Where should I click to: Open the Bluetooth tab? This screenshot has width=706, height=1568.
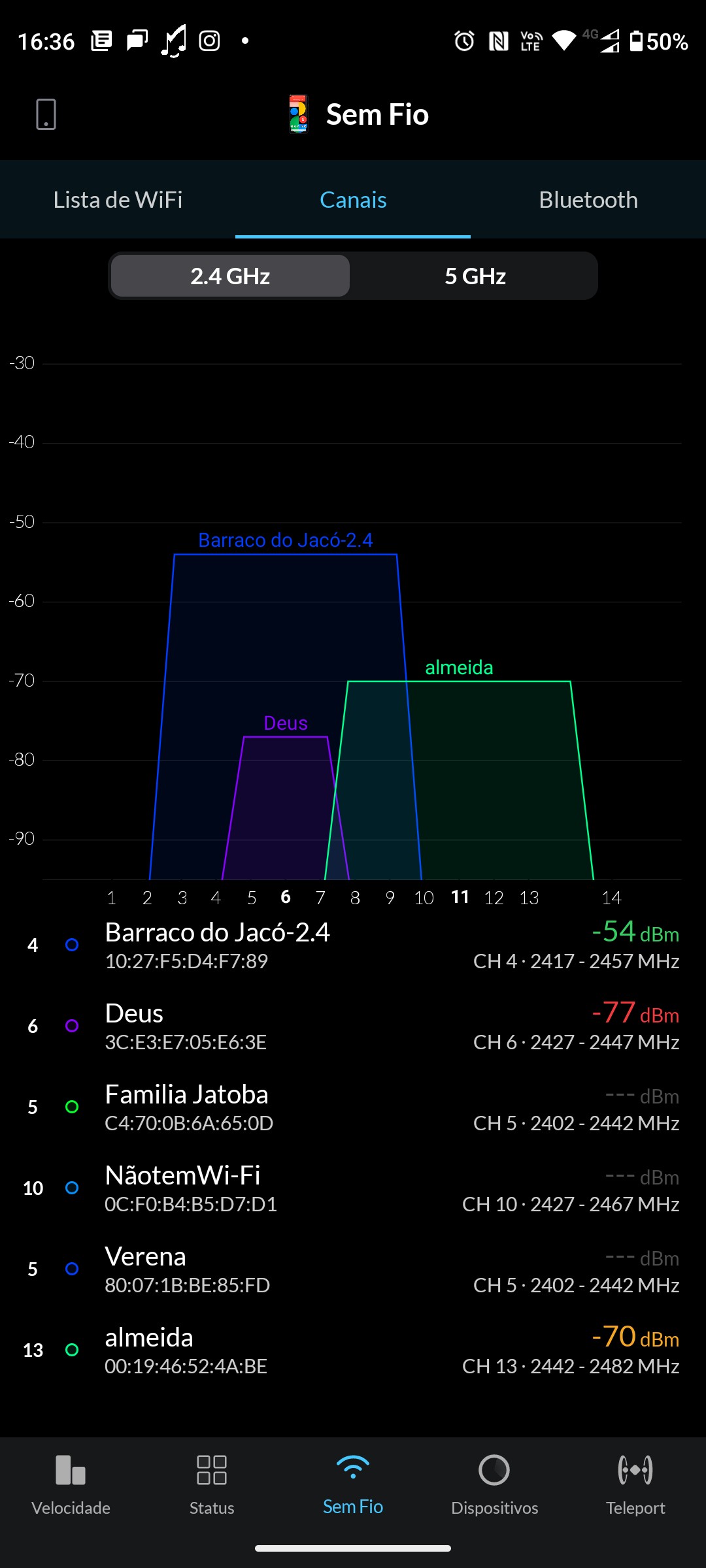click(x=588, y=200)
